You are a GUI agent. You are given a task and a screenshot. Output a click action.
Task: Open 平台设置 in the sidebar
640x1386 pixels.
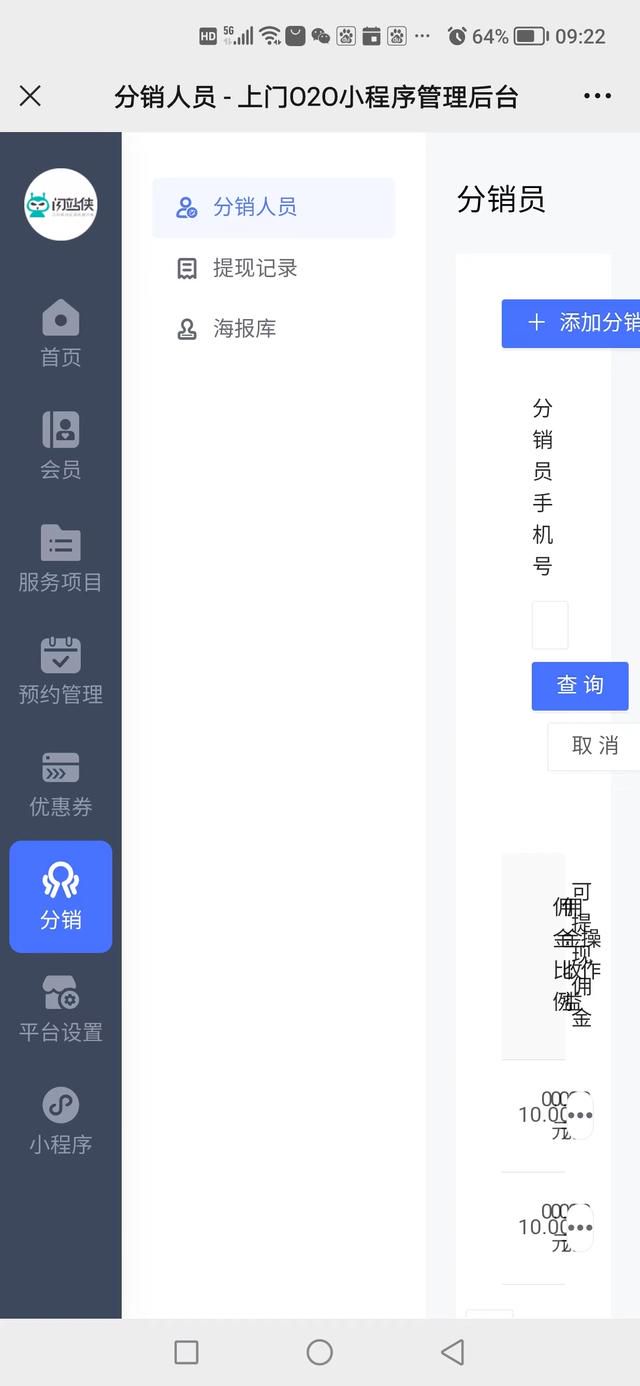click(61, 1008)
